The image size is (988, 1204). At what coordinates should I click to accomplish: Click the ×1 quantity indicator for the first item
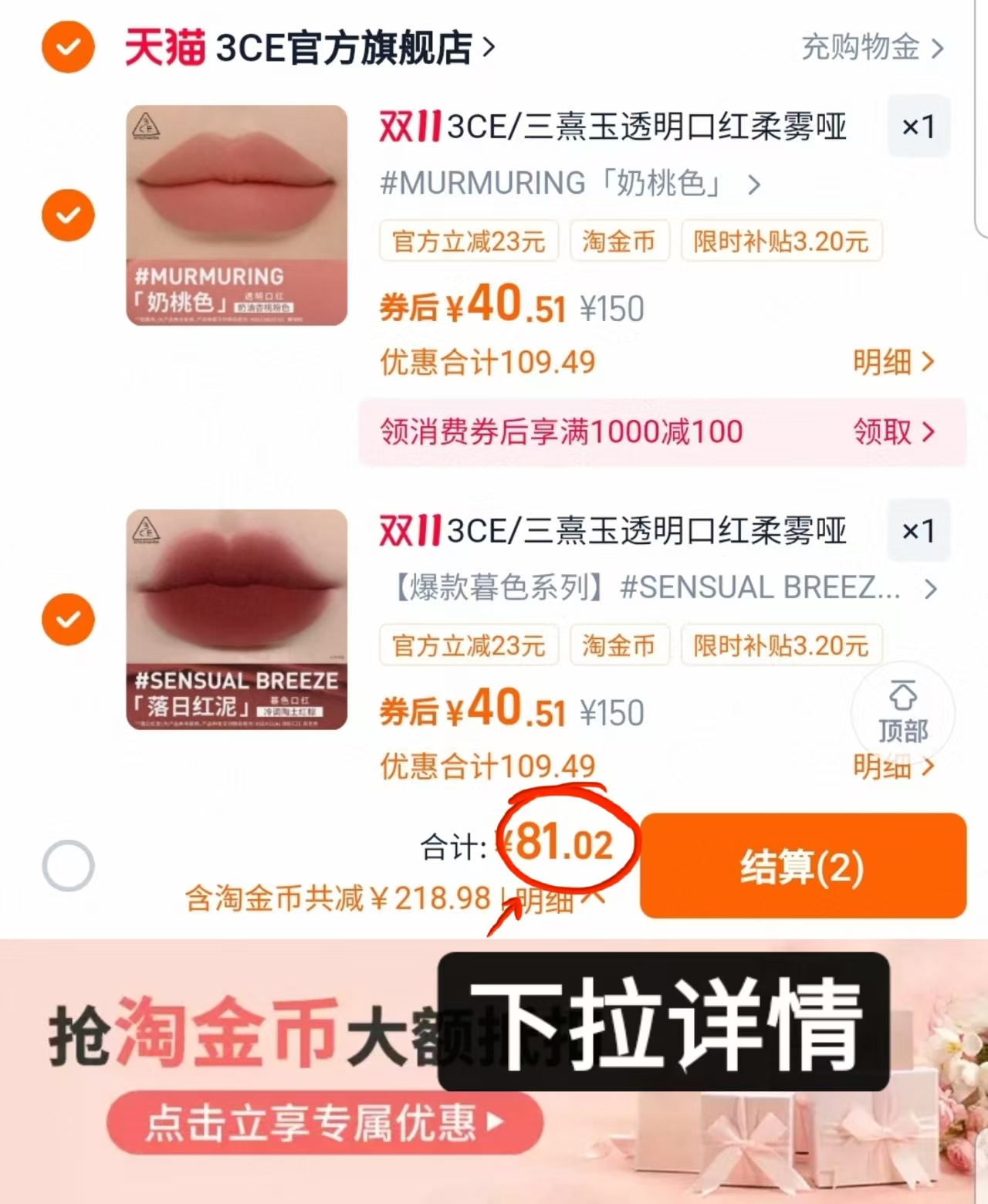pyautogui.click(x=919, y=126)
